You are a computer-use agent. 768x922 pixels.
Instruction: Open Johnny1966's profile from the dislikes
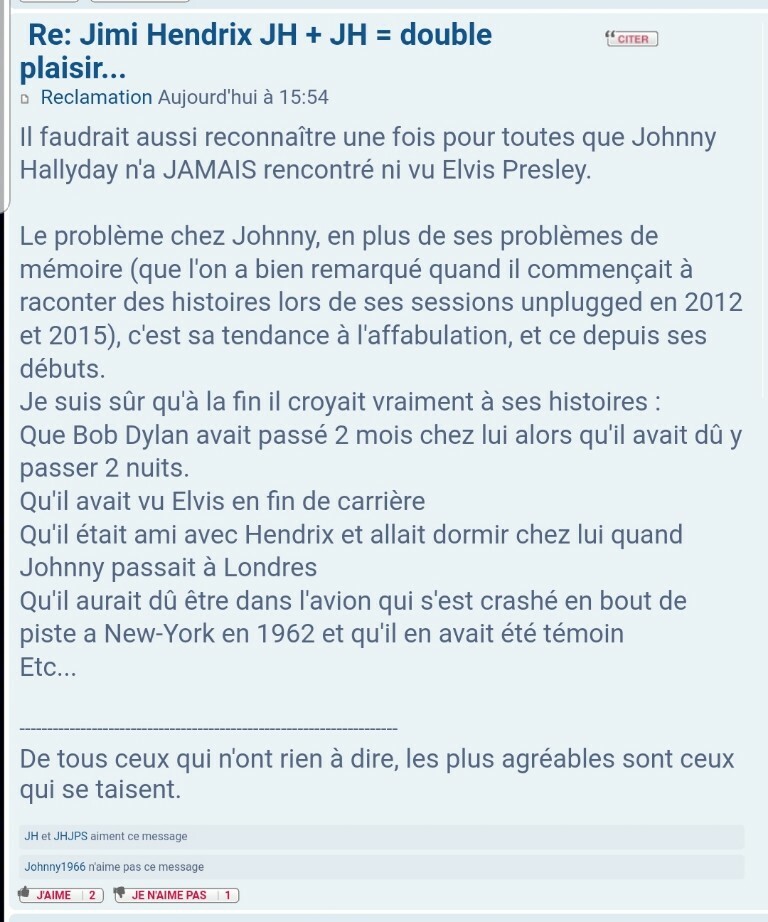click(x=55, y=867)
